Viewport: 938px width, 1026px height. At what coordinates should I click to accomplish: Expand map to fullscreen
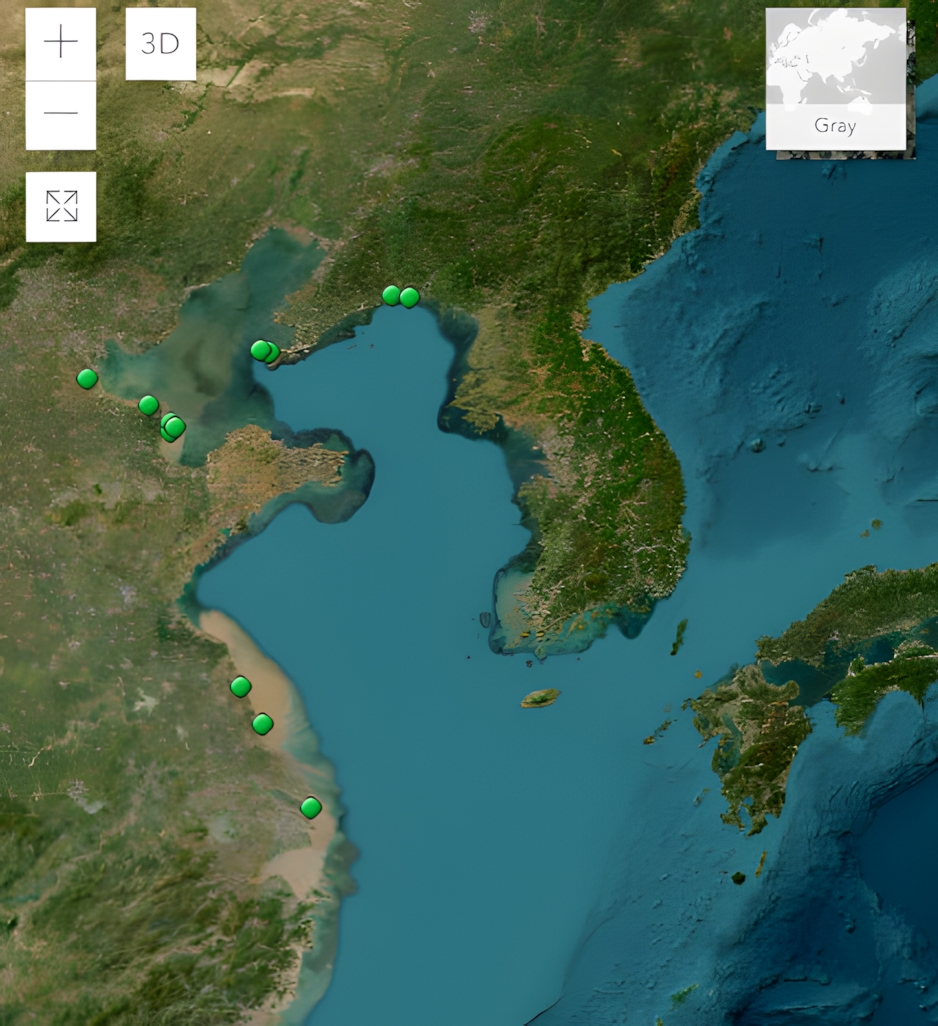click(x=61, y=207)
